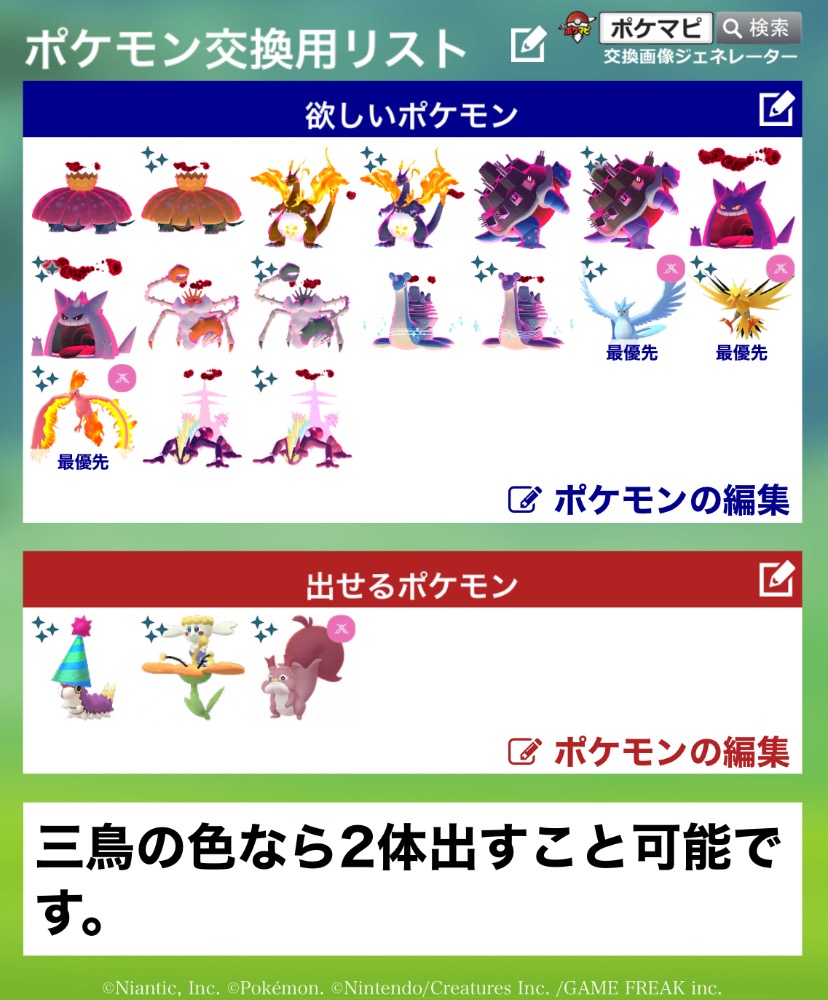Edit the 出せるポケモン section header
This screenshot has height=1000, width=828.
coord(776,579)
